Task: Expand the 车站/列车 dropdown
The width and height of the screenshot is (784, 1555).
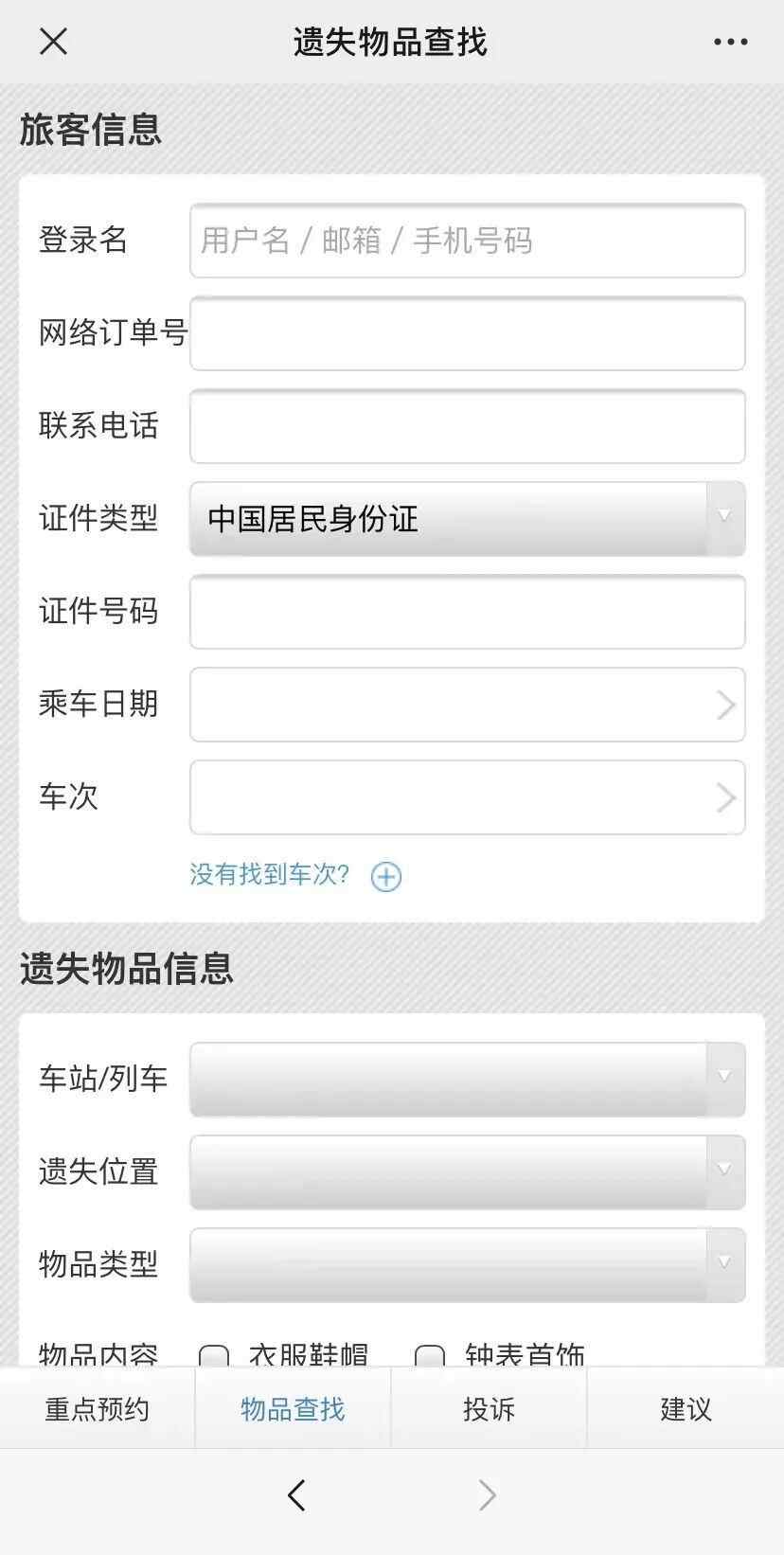Action: click(467, 1079)
